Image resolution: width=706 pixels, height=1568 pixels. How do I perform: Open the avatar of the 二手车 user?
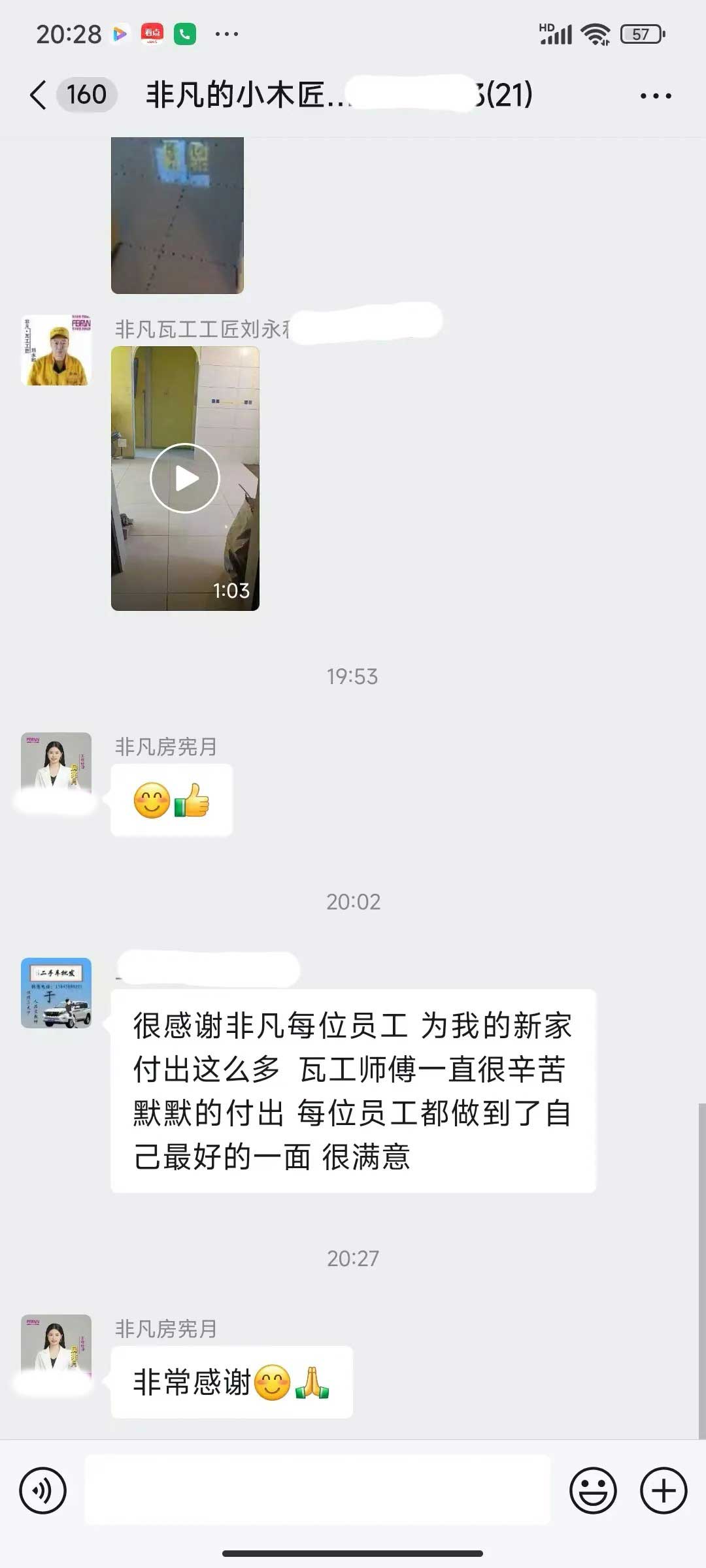(56, 992)
